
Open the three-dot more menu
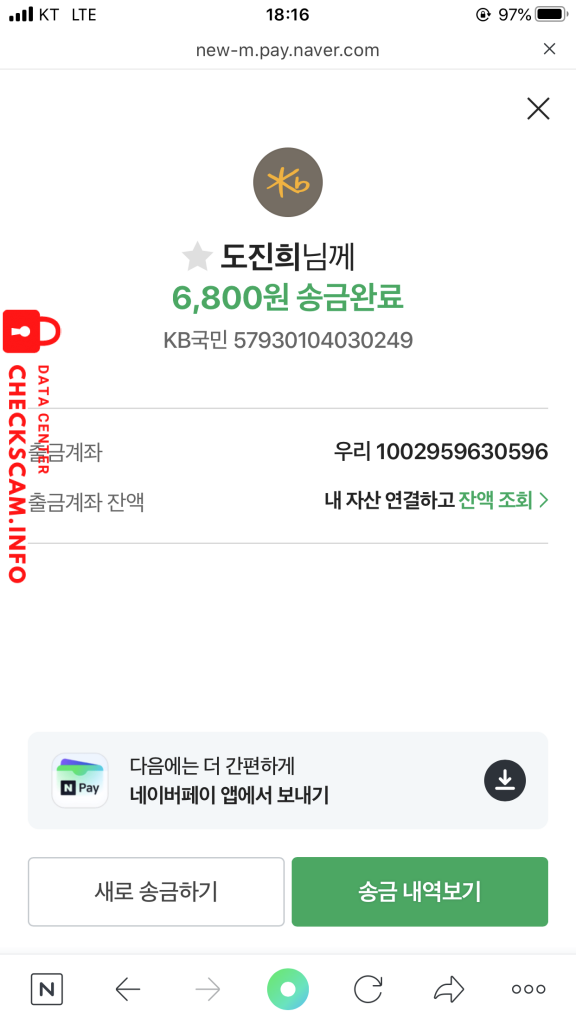(x=528, y=989)
